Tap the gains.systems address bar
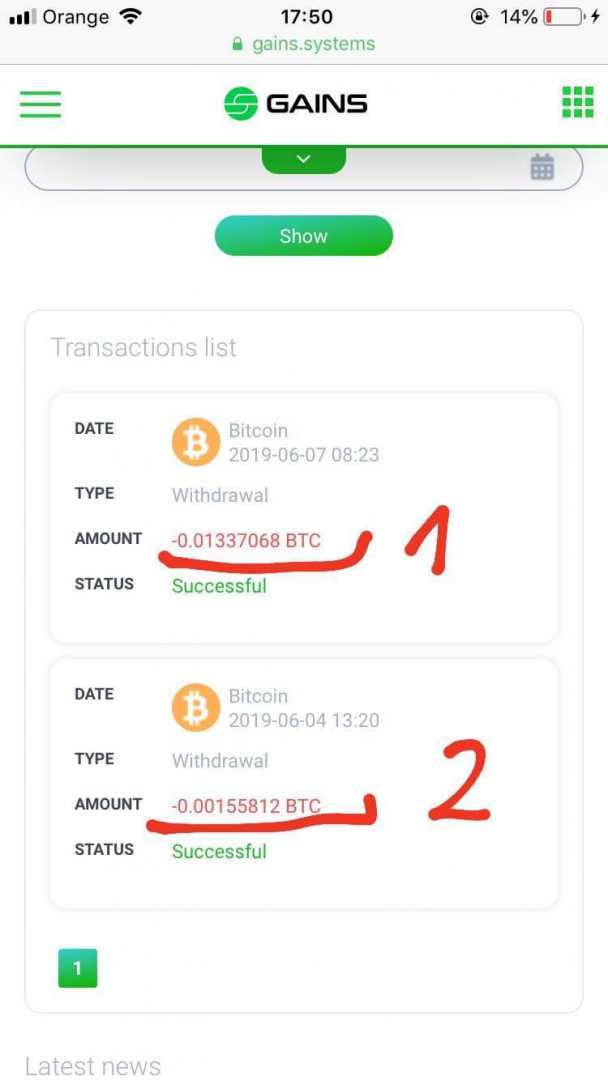Image resolution: width=608 pixels, height=1080 pixels. (x=303, y=44)
